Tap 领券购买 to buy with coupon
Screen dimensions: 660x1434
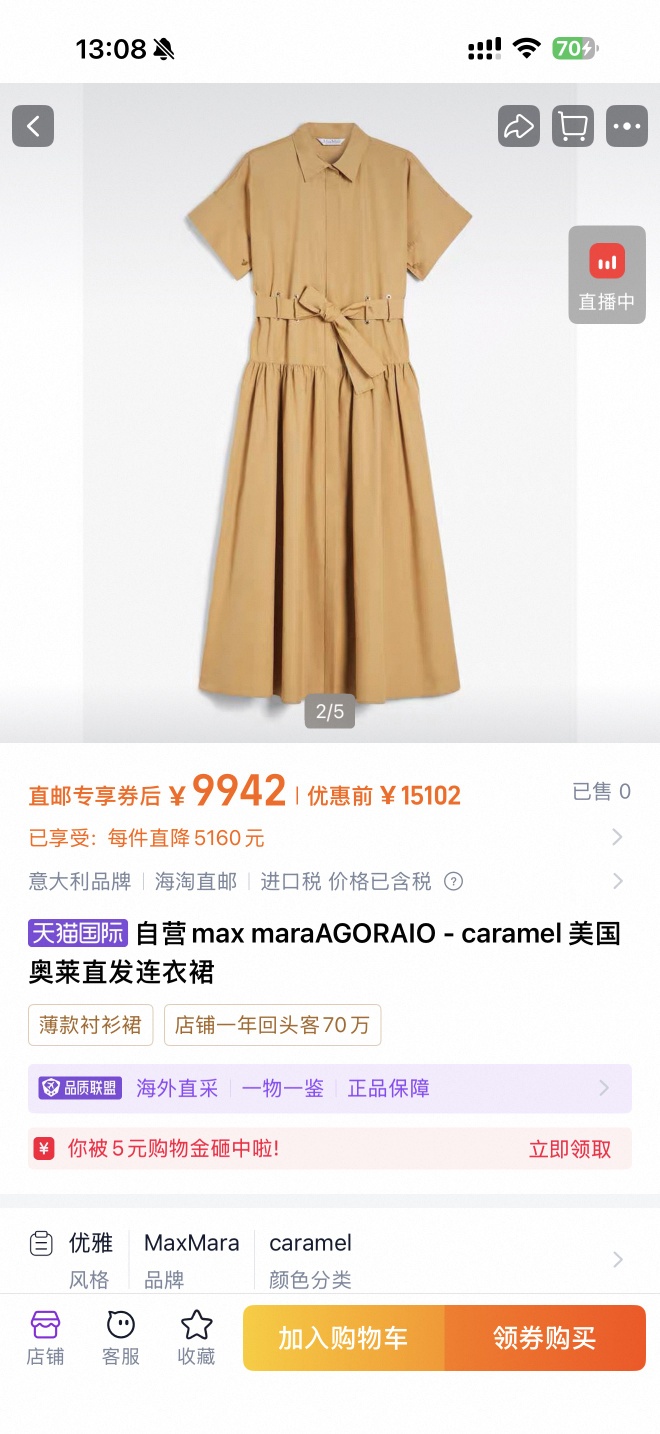(x=545, y=1338)
